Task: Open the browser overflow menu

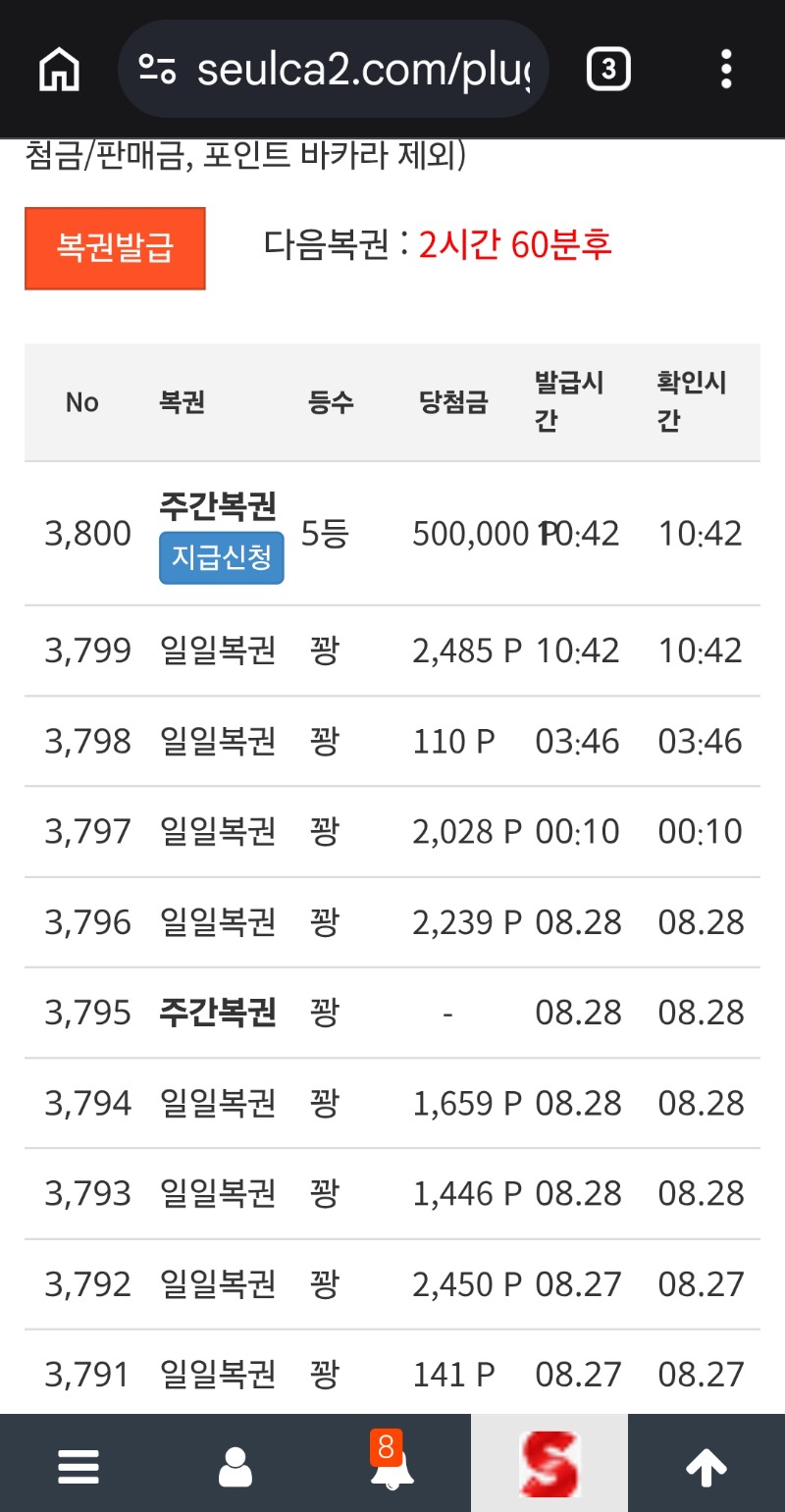Action: [x=726, y=70]
